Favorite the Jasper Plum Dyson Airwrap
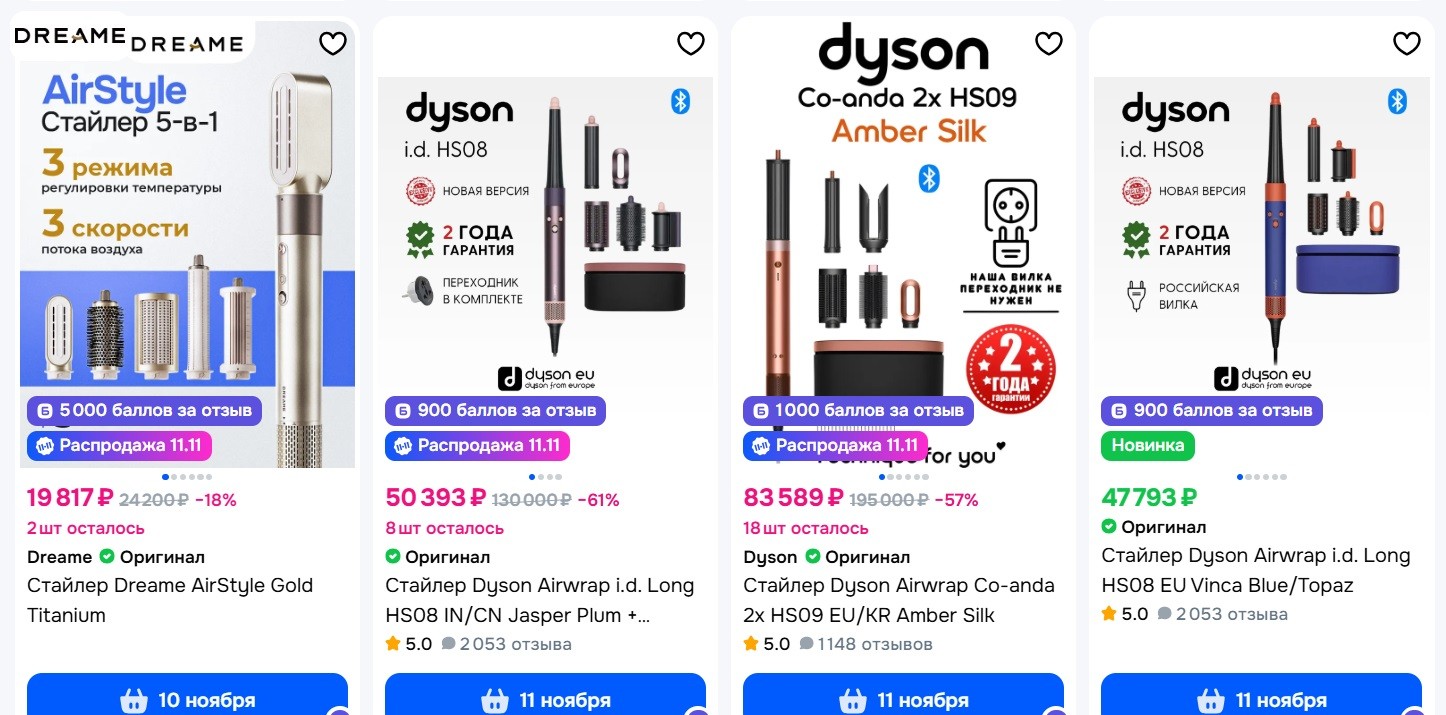 tap(691, 43)
